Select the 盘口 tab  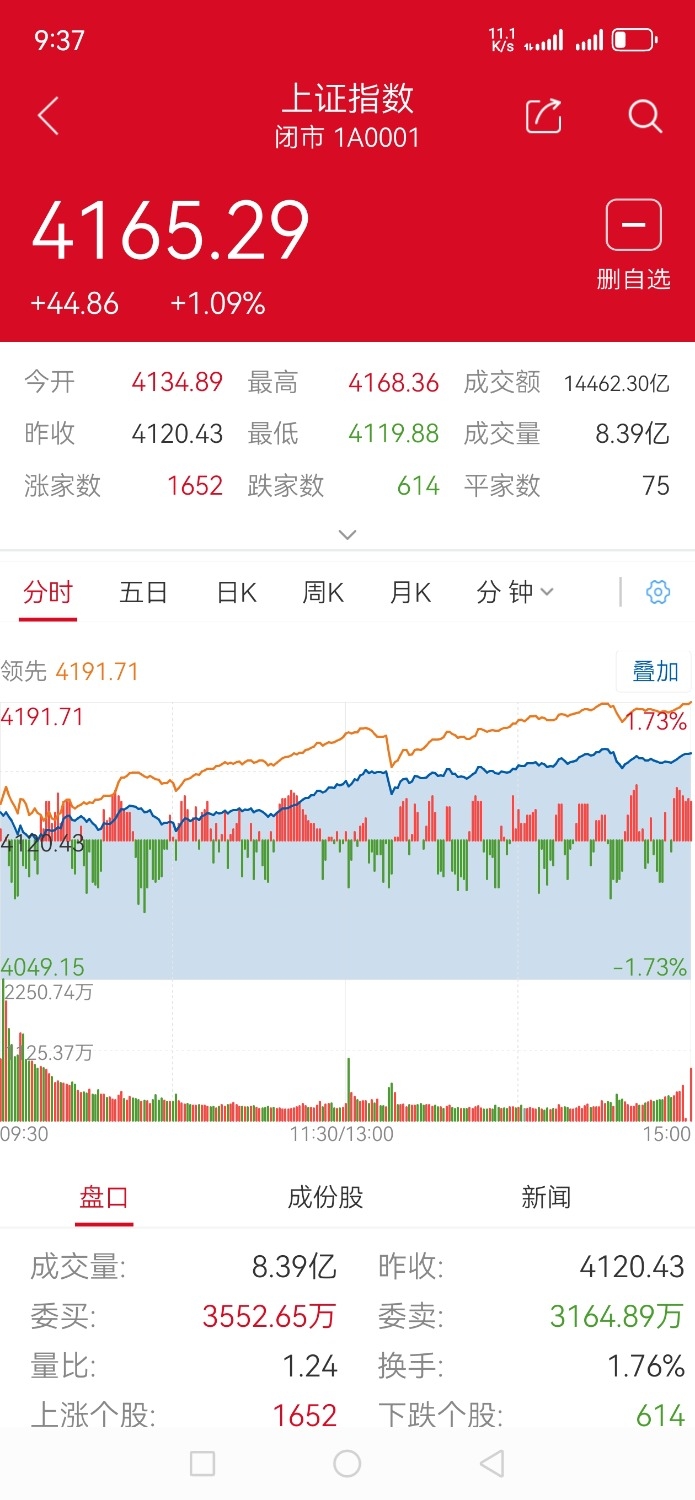104,1197
